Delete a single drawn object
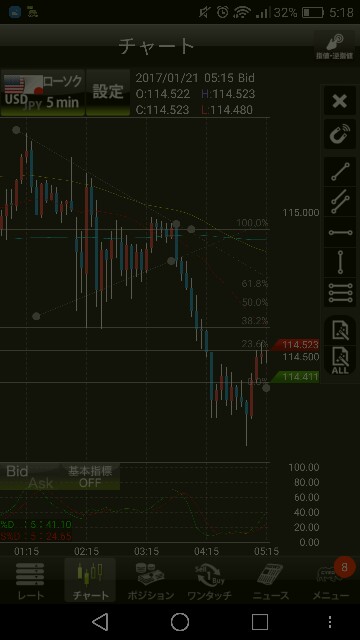The width and height of the screenshot is (360, 640). point(340,329)
